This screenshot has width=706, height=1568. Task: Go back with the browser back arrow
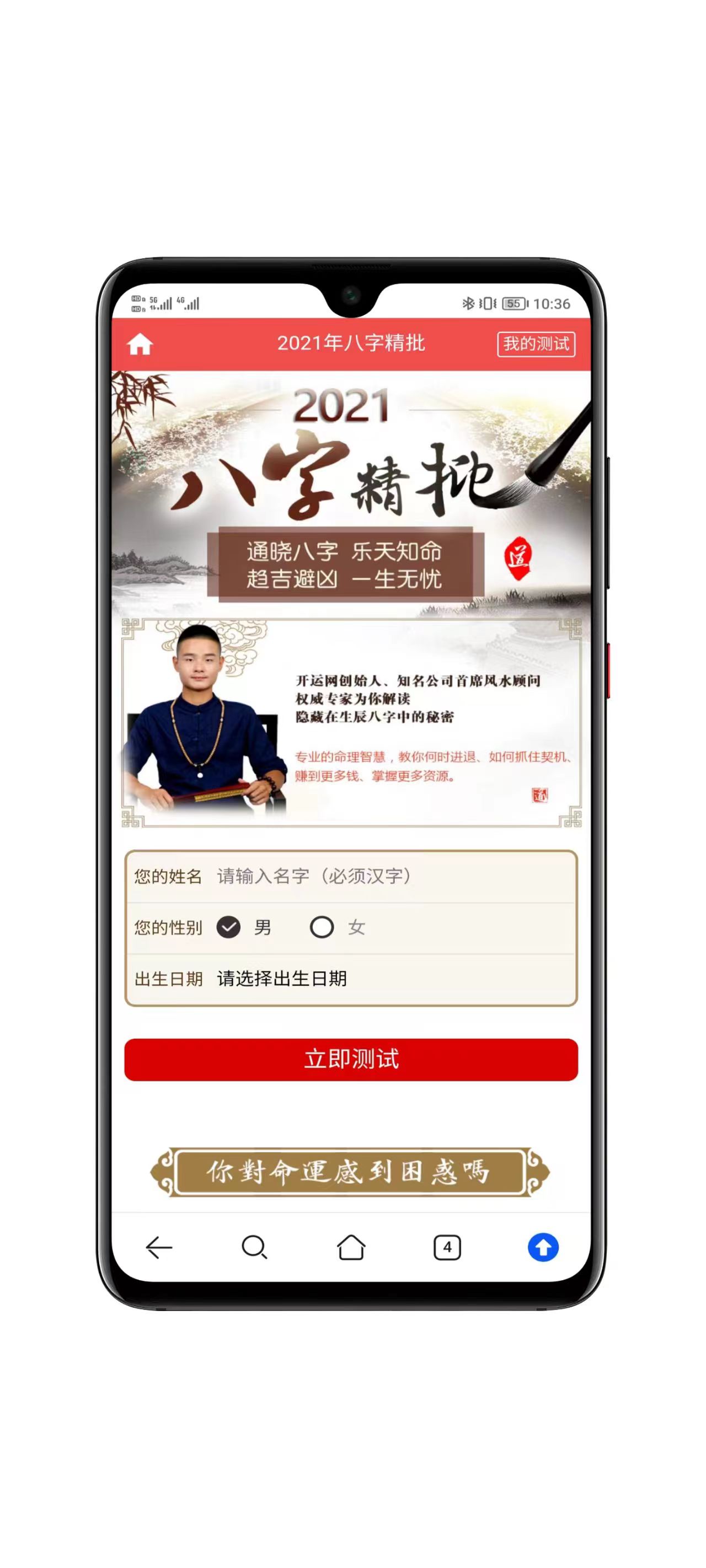pyautogui.click(x=159, y=1247)
